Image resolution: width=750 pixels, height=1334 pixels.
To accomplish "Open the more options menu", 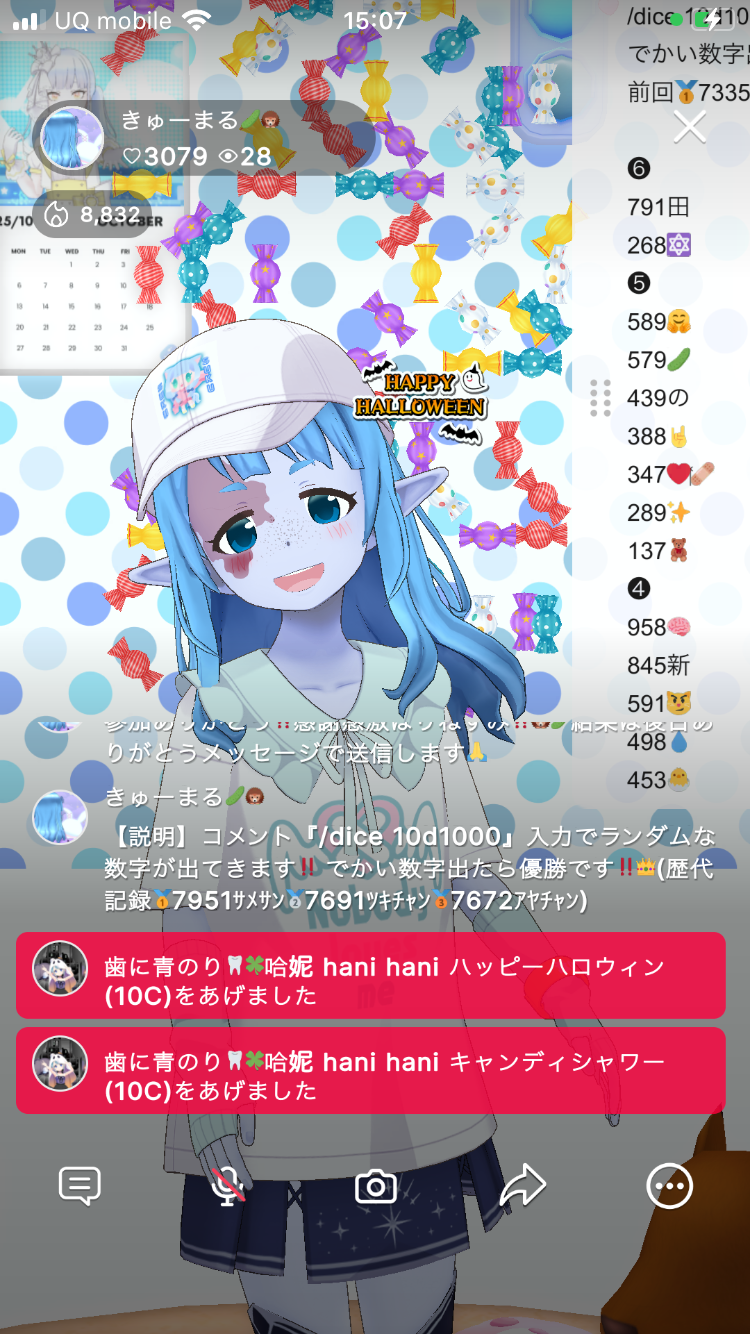I will [x=669, y=1187].
